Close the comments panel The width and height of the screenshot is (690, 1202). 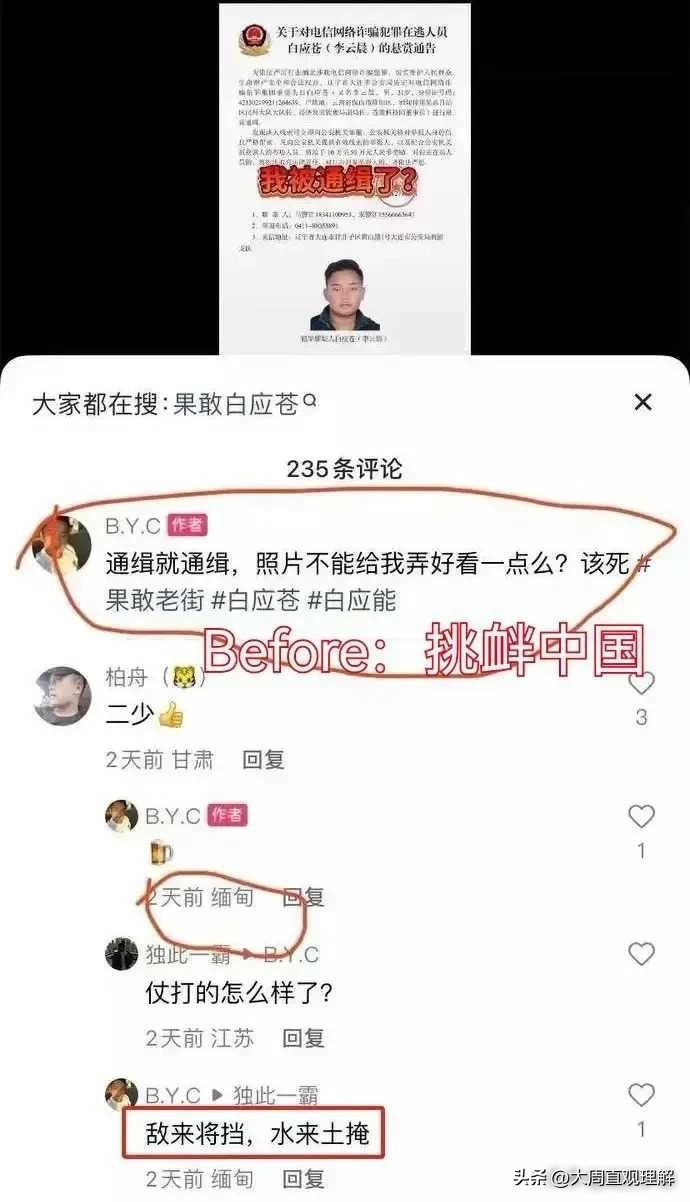pyautogui.click(x=643, y=403)
